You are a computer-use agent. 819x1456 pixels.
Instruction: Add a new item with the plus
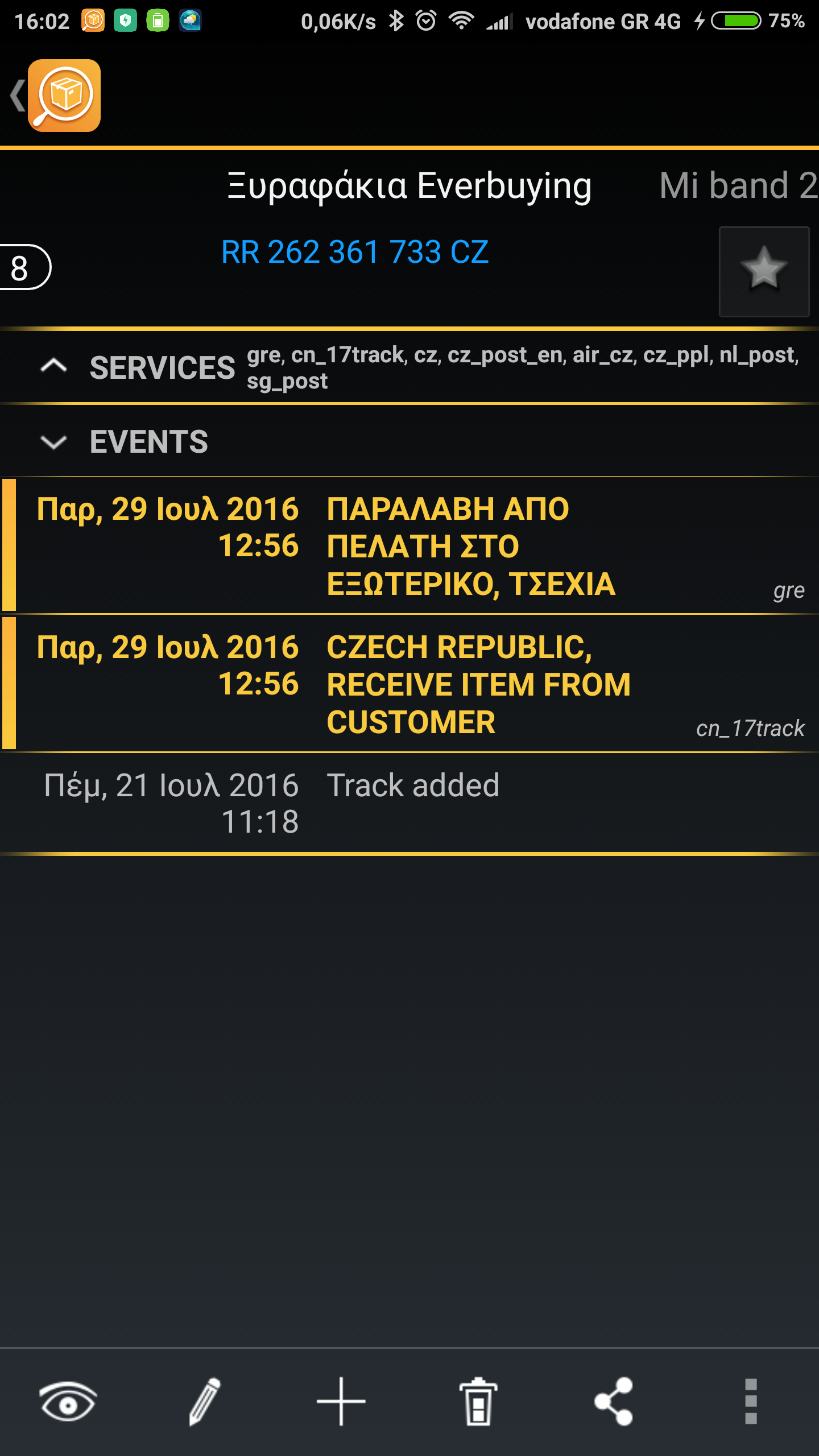pos(341,1401)
